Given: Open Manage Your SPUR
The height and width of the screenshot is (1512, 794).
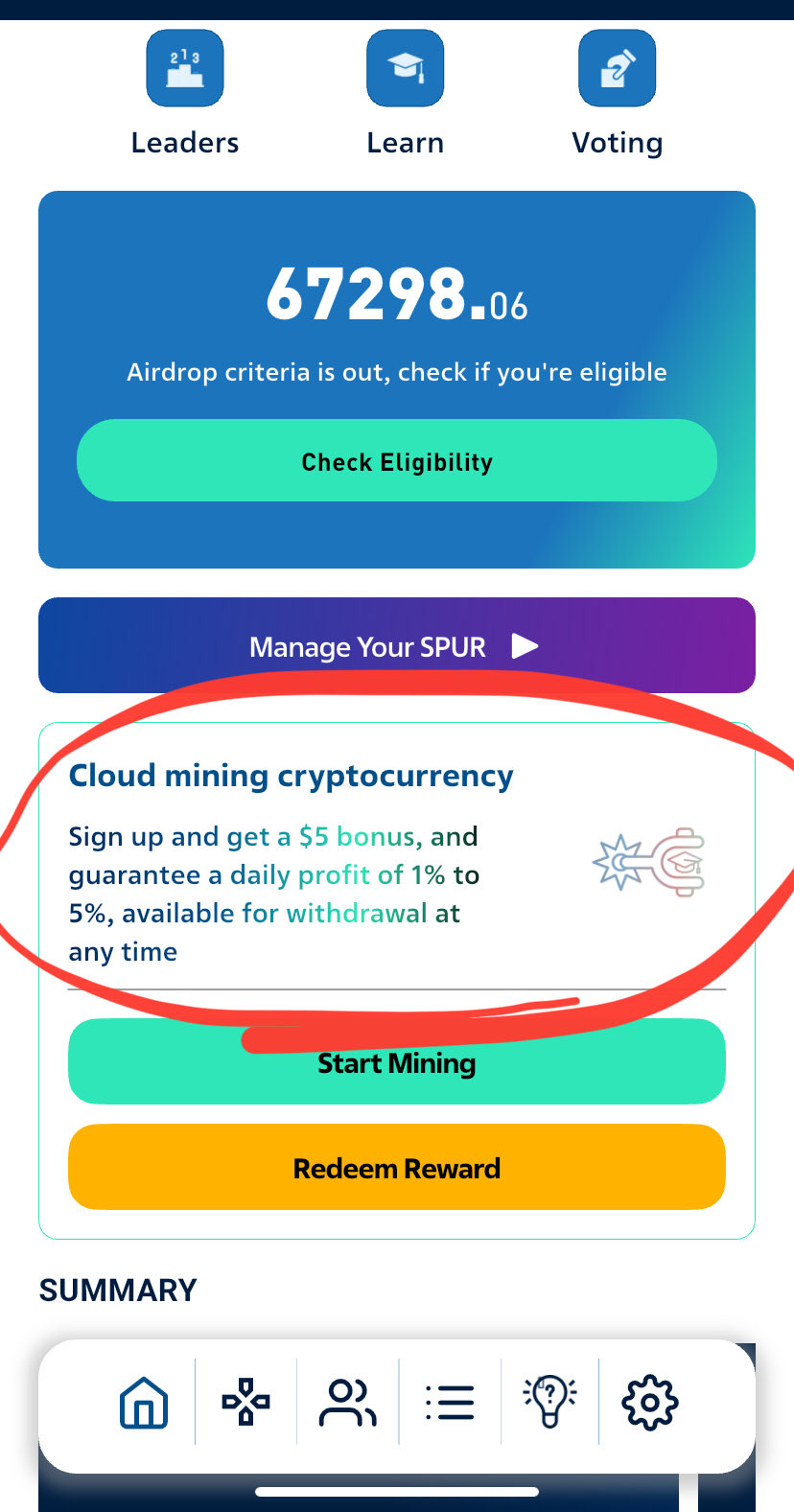Looking at the screenshot, I should [396, 646].
